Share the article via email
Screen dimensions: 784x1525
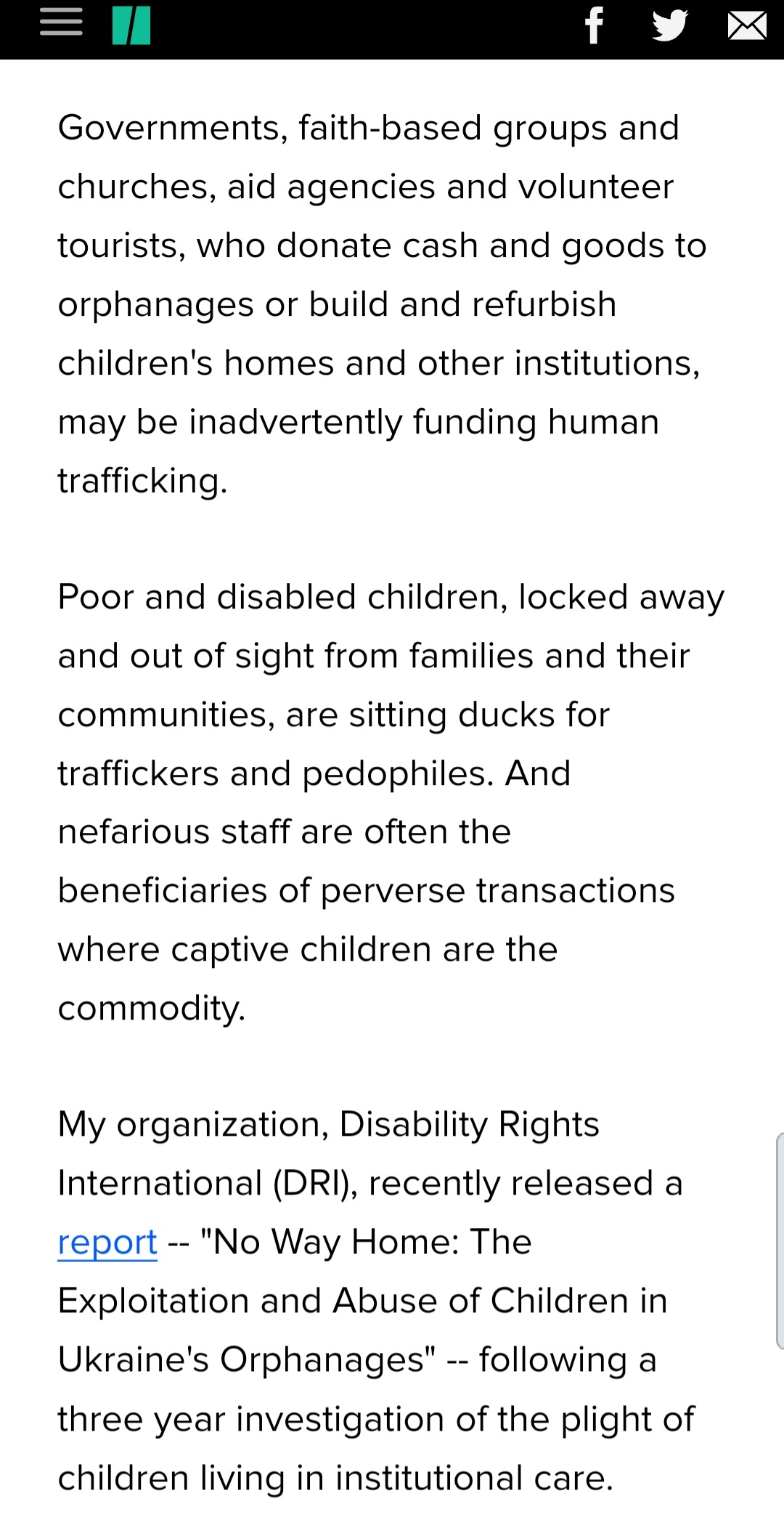(x=747, y=25)
